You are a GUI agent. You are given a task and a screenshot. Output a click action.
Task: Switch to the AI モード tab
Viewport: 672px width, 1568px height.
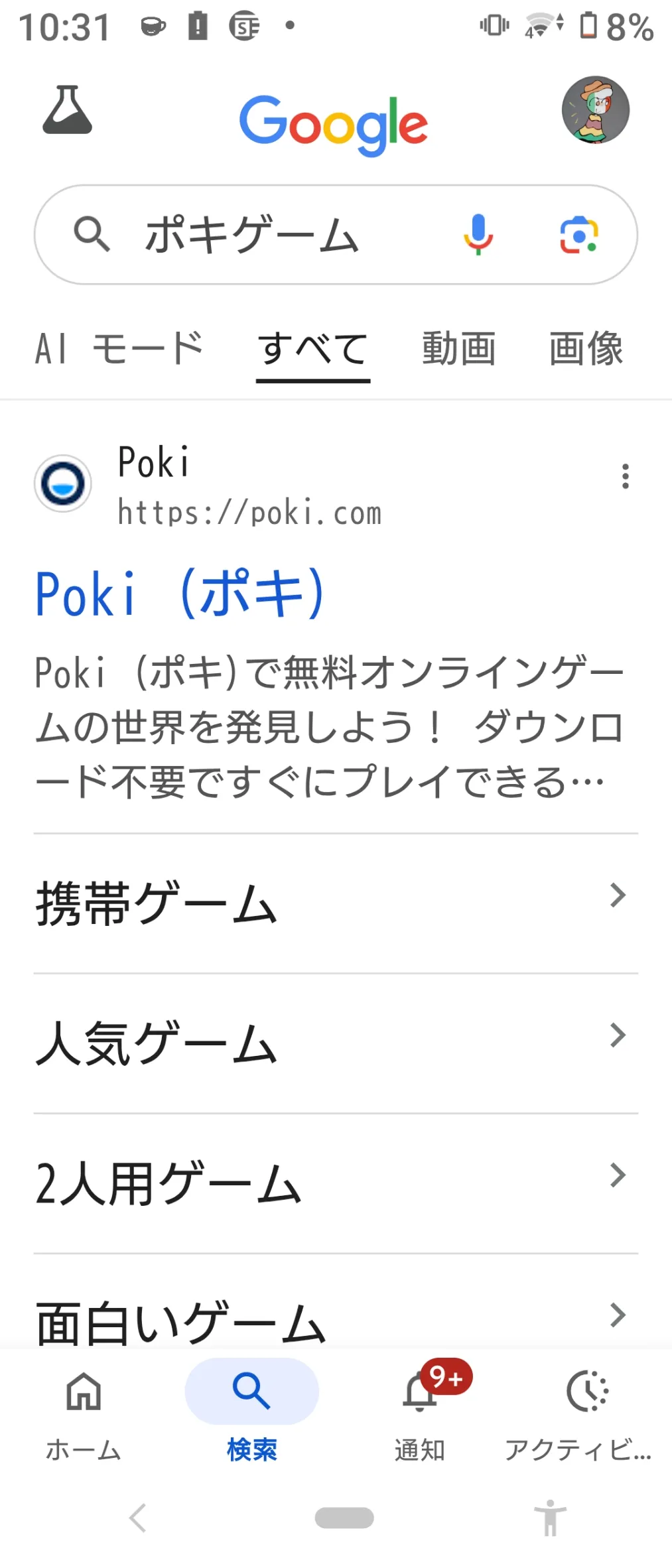(x=119, y=349)
